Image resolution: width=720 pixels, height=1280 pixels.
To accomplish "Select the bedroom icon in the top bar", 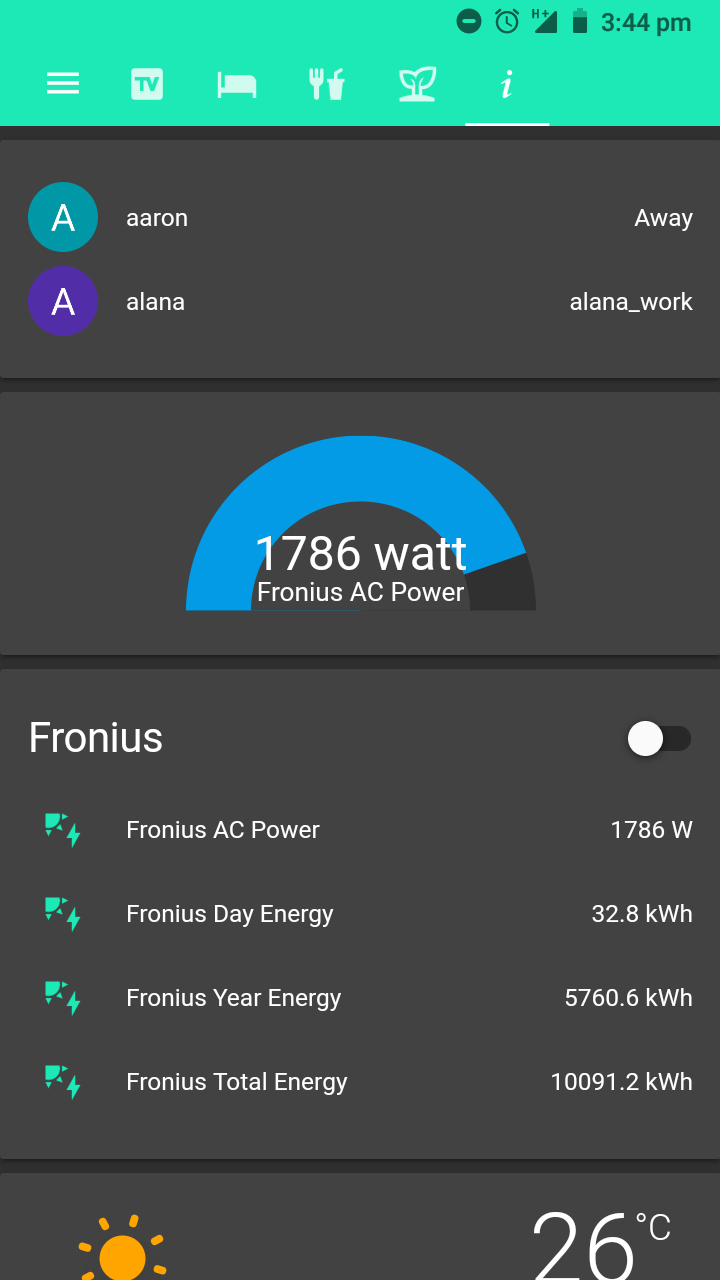I will click(236, 84).
